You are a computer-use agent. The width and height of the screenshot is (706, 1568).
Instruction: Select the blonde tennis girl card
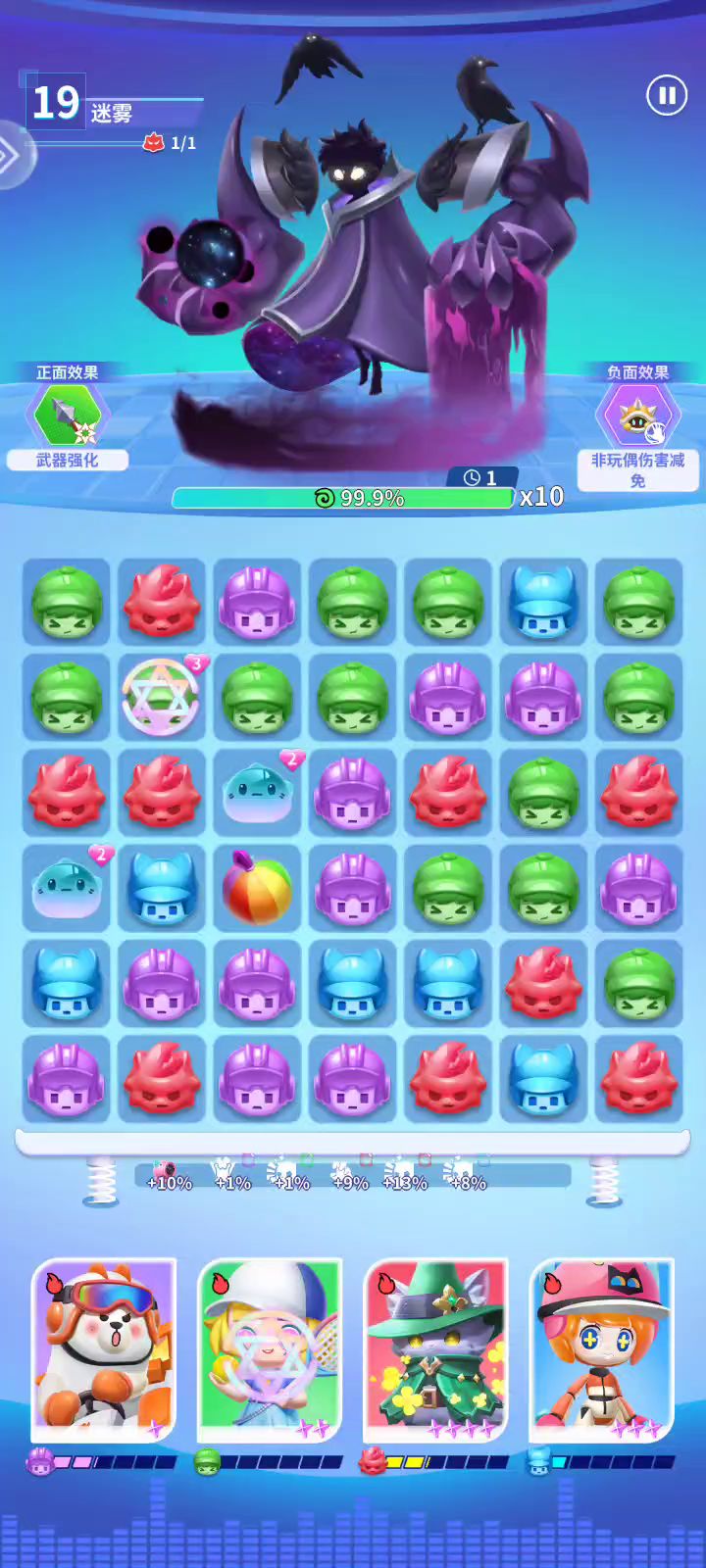(x=270, y=1347)
